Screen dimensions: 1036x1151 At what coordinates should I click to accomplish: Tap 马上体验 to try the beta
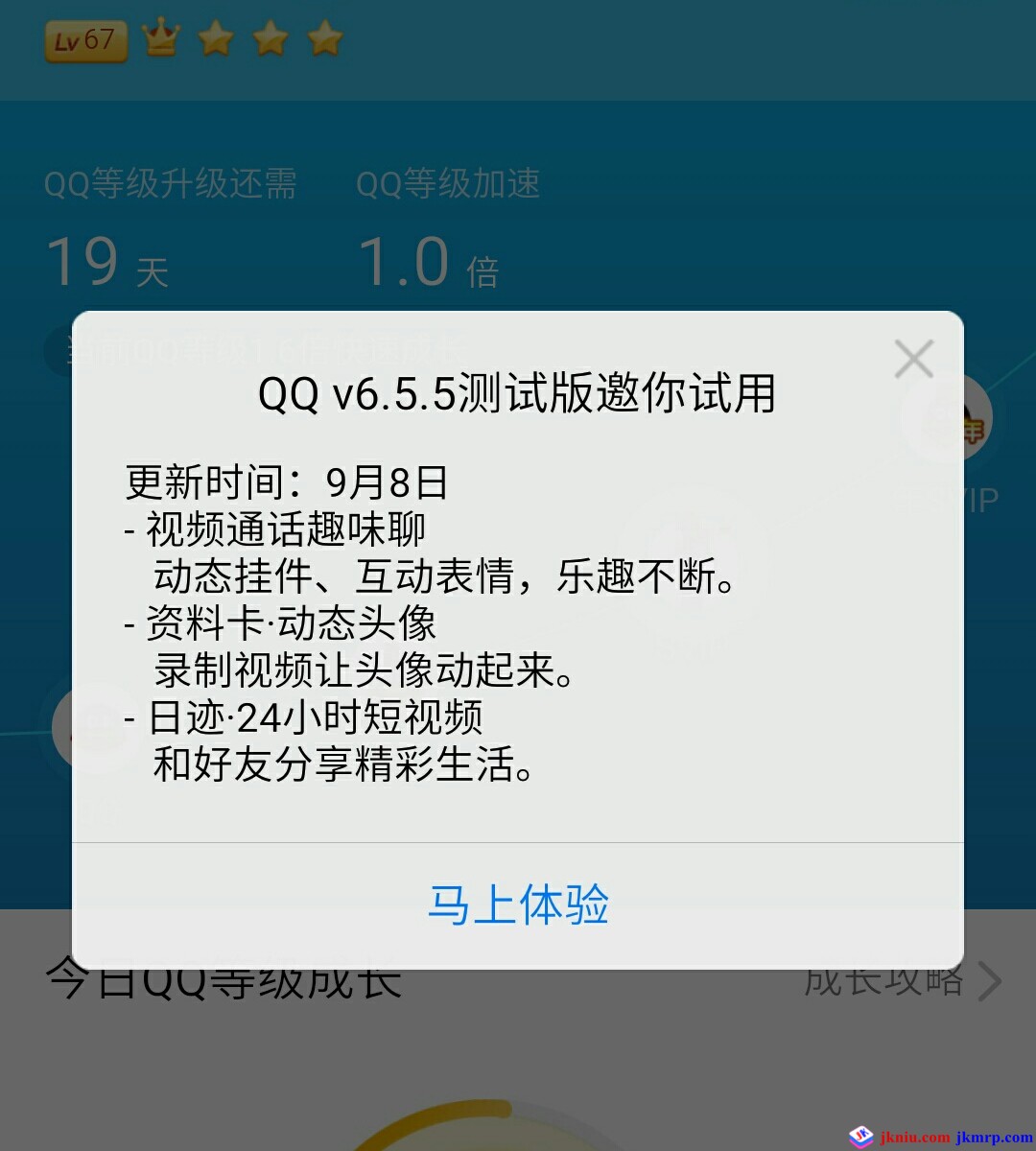(x=518, y=904)
